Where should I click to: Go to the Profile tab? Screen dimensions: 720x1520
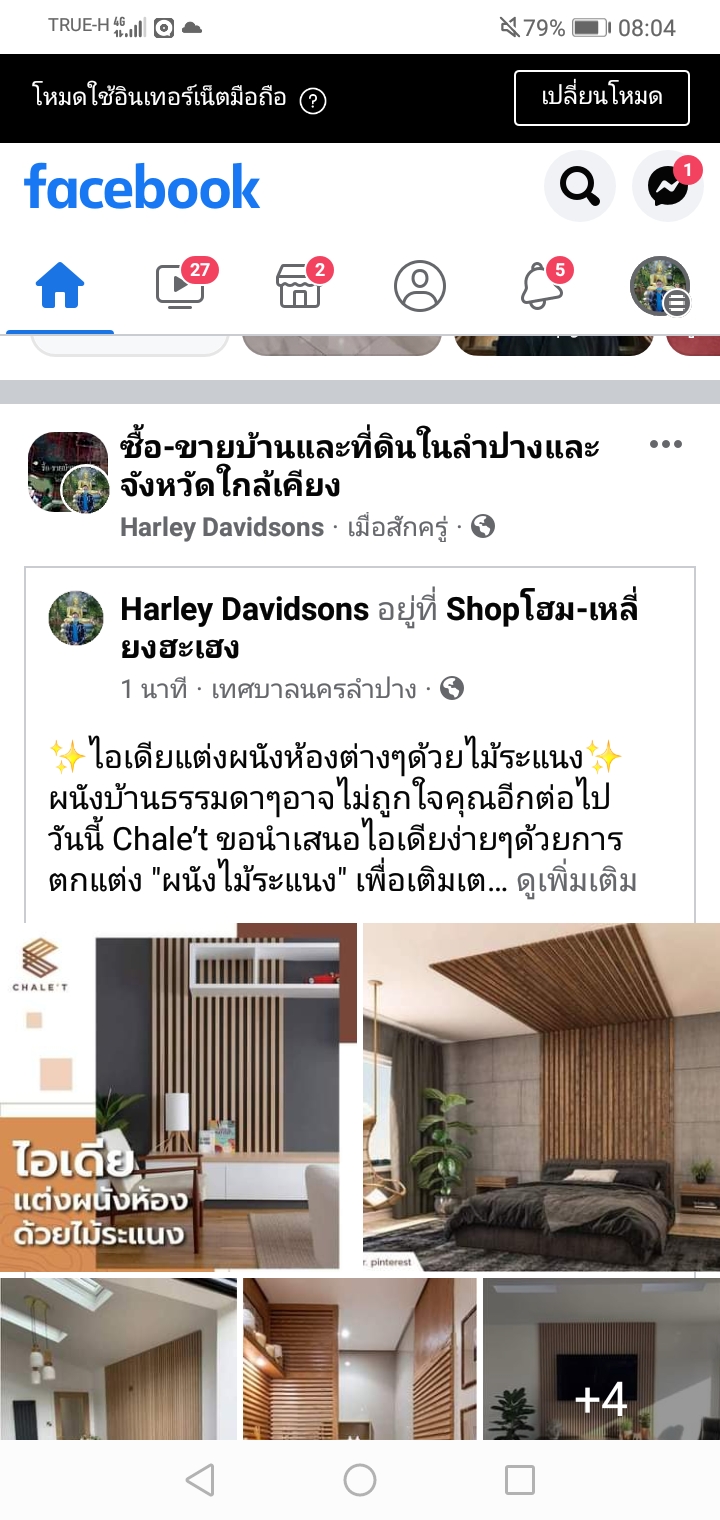click(419, 288)
